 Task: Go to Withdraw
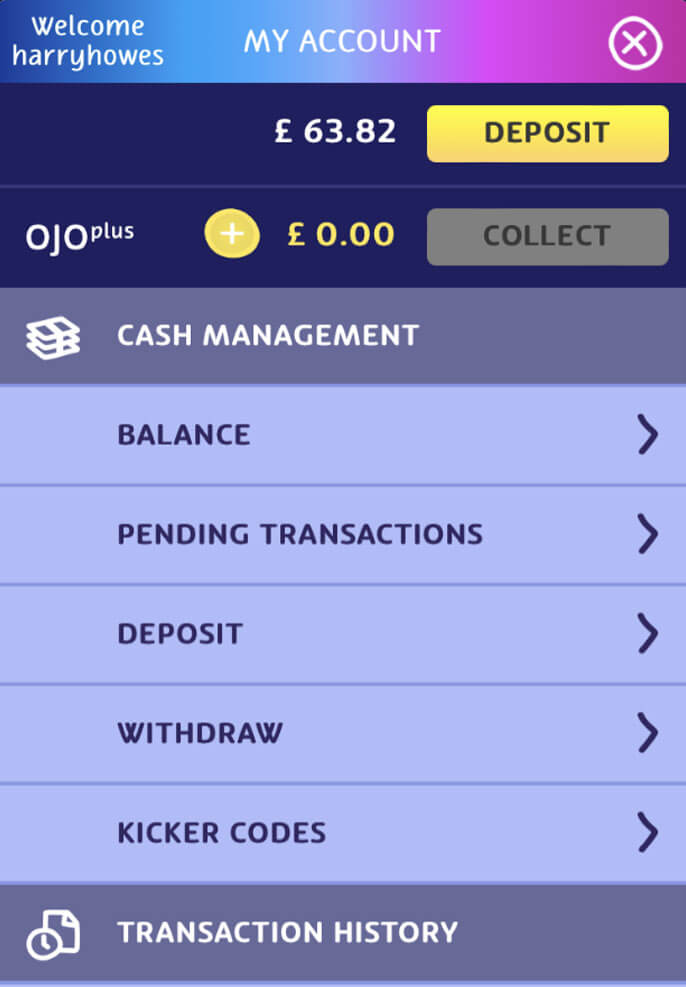point(343,733)
